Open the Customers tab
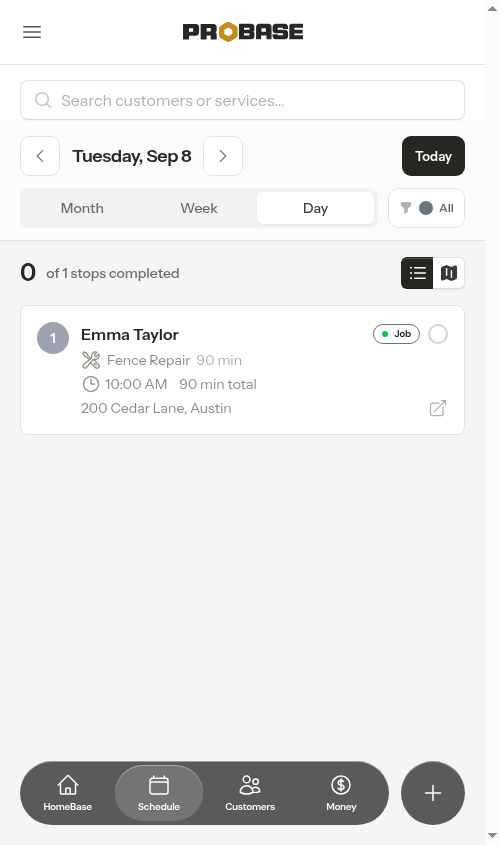Screen dimensions: 500x845 pos(250,793)
